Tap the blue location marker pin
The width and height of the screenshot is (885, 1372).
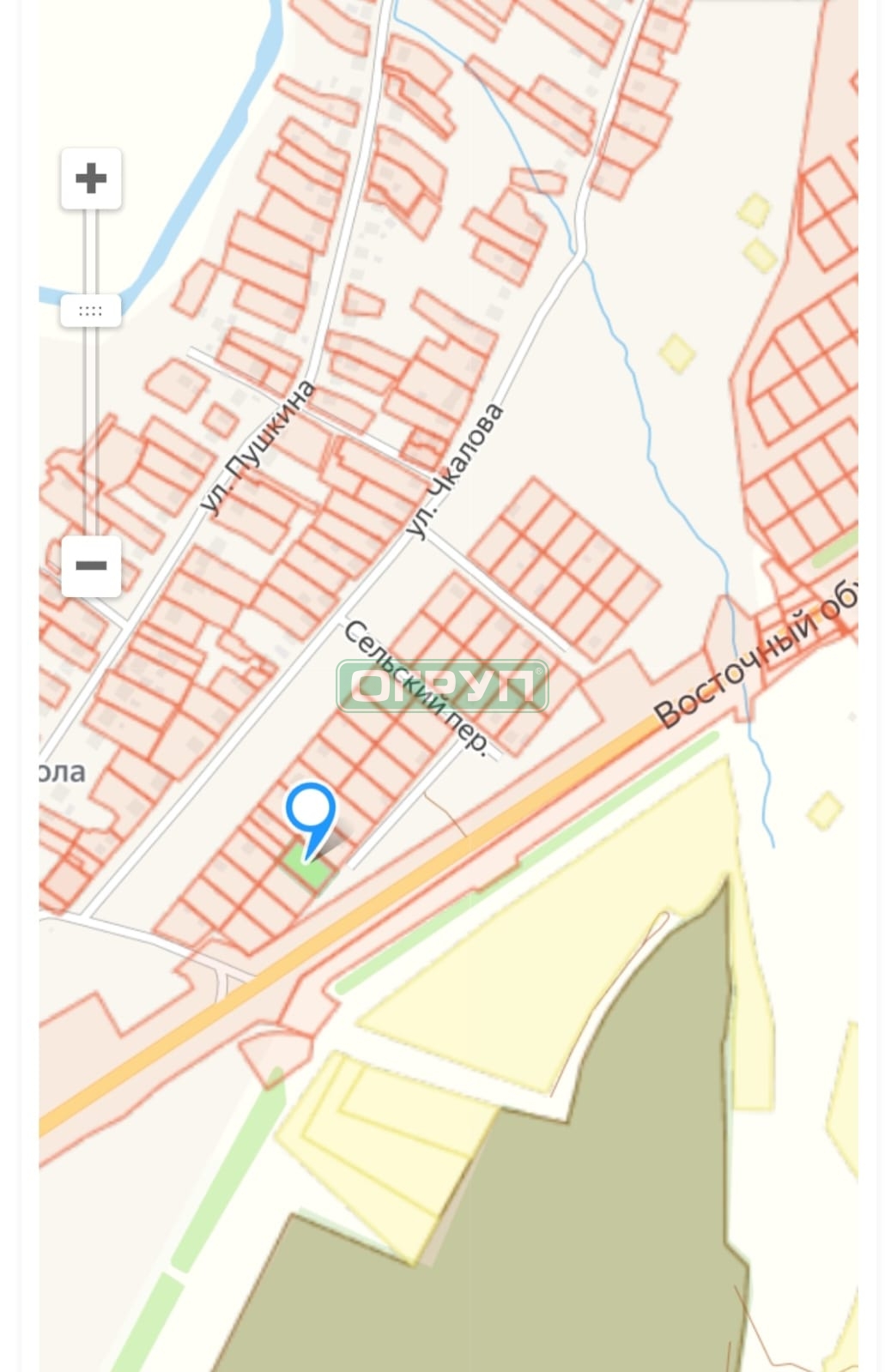[x=310, y=813]
